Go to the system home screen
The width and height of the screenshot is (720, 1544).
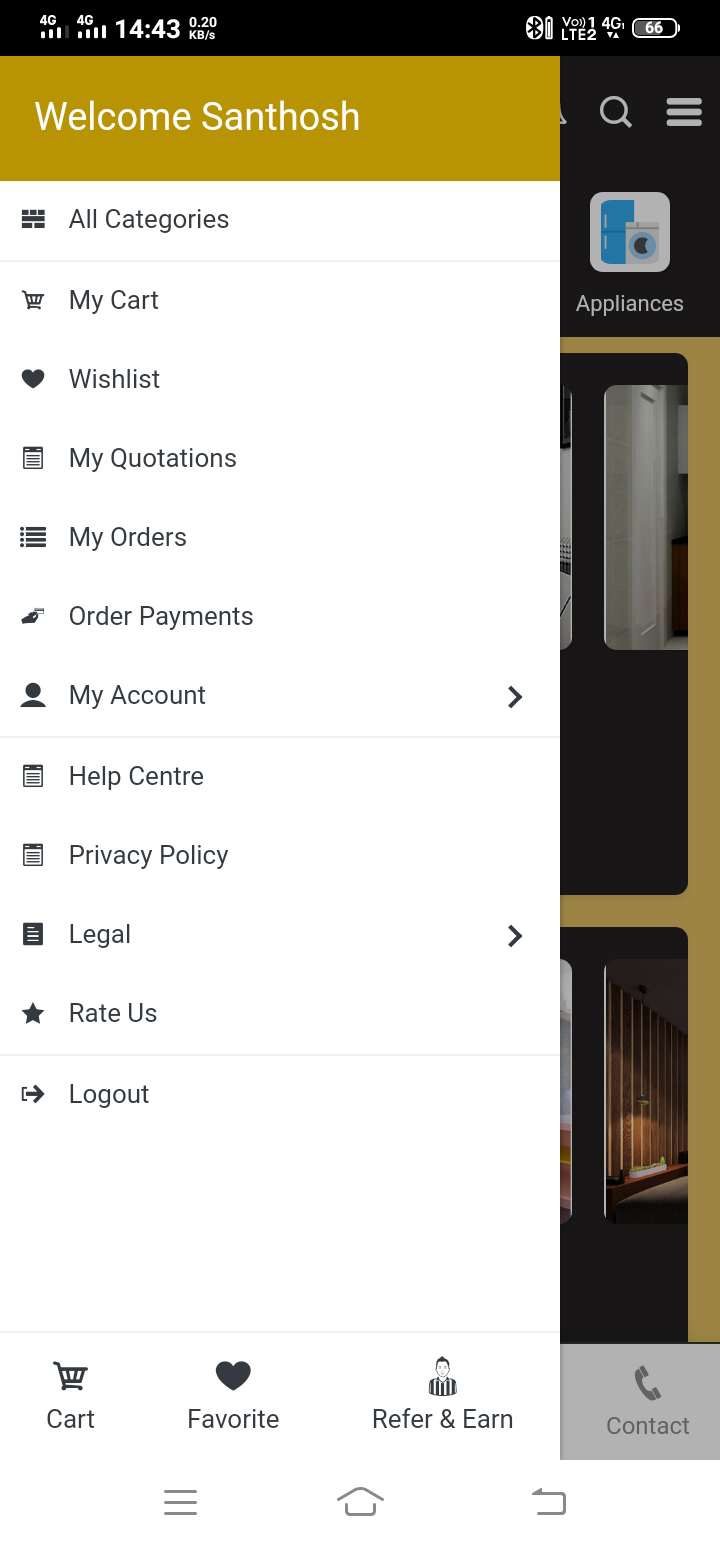pyautogui.click(x=360, y=1502)
